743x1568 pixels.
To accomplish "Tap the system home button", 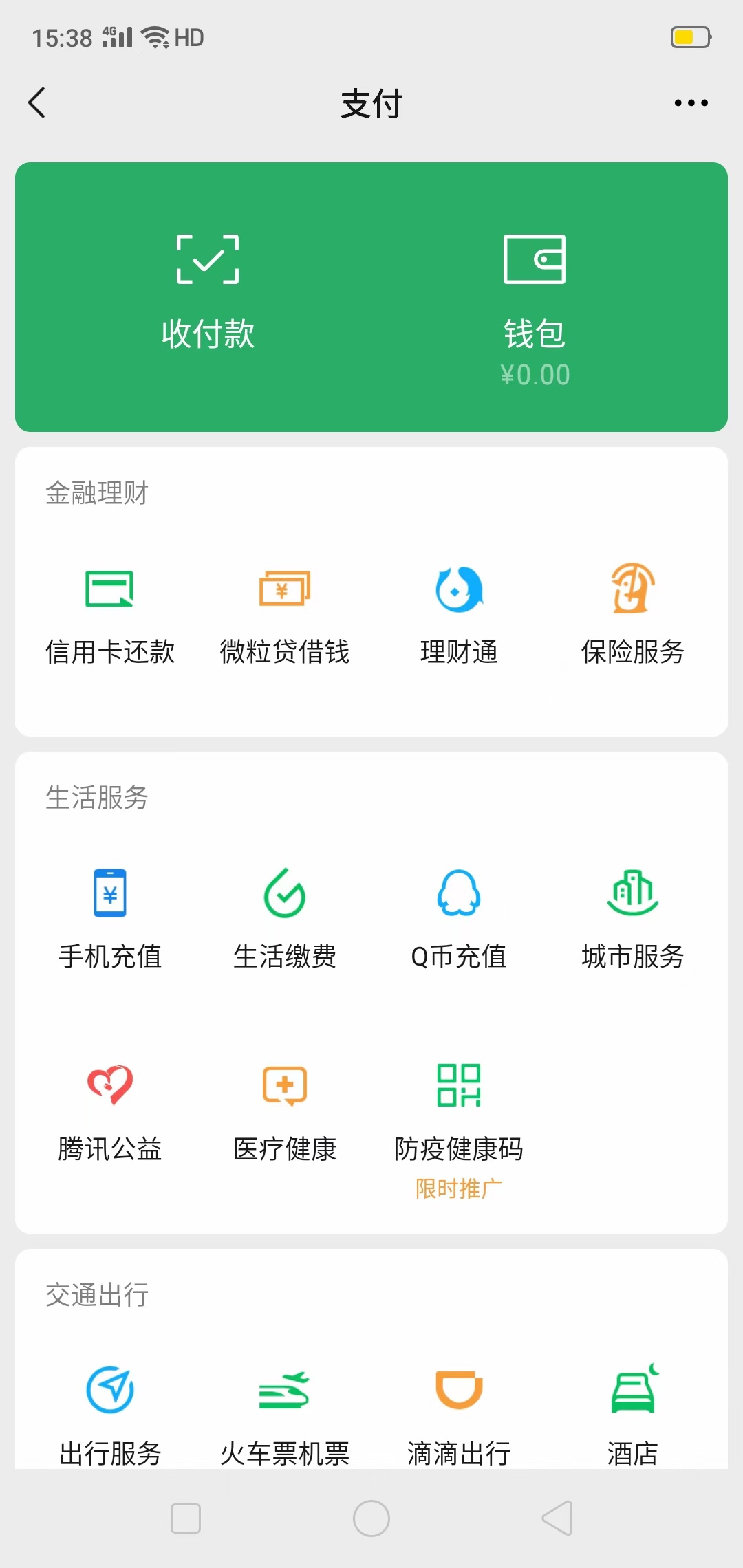I will pos(371,1518).
